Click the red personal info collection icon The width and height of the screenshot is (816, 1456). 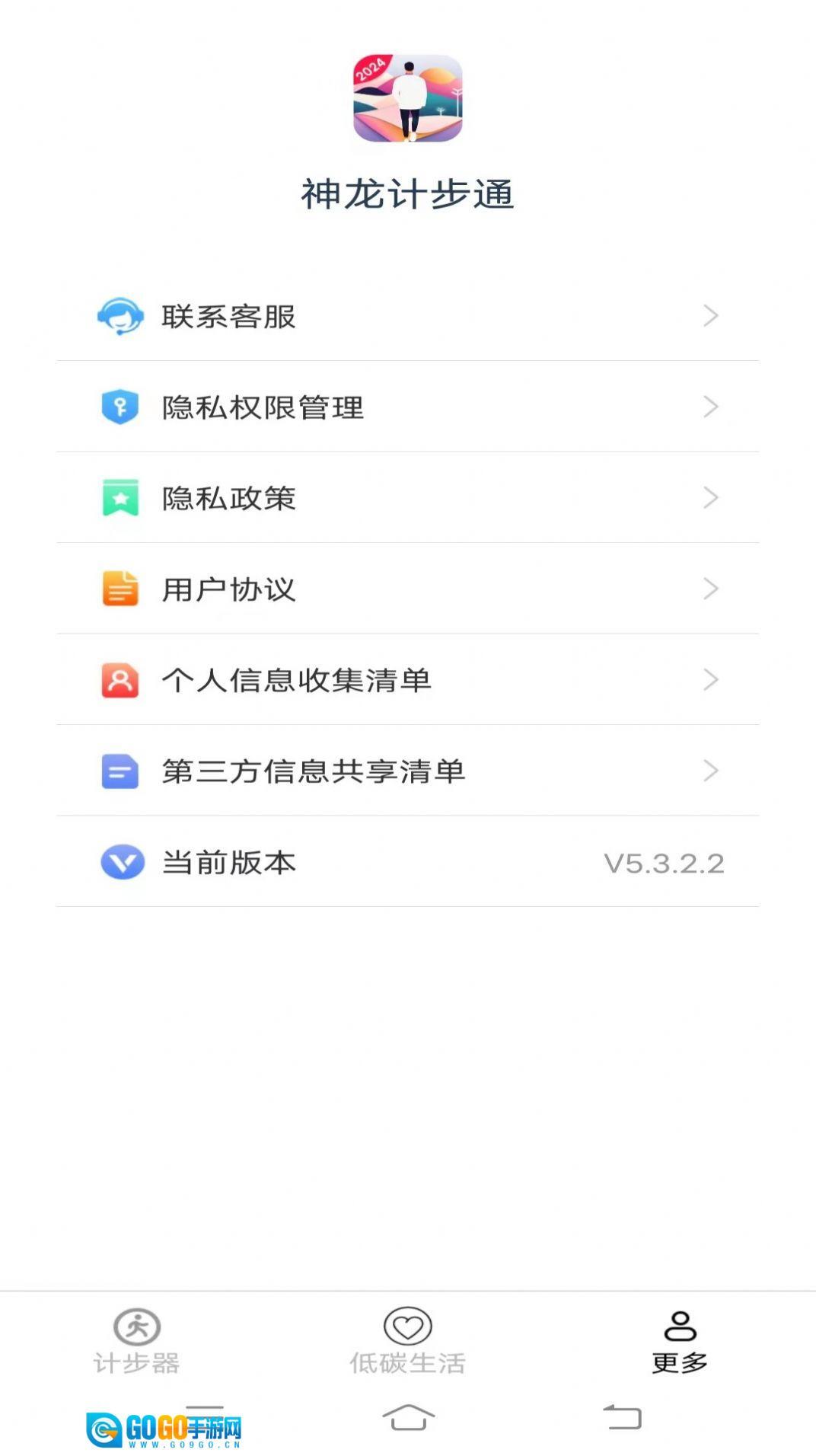(120, 679)
